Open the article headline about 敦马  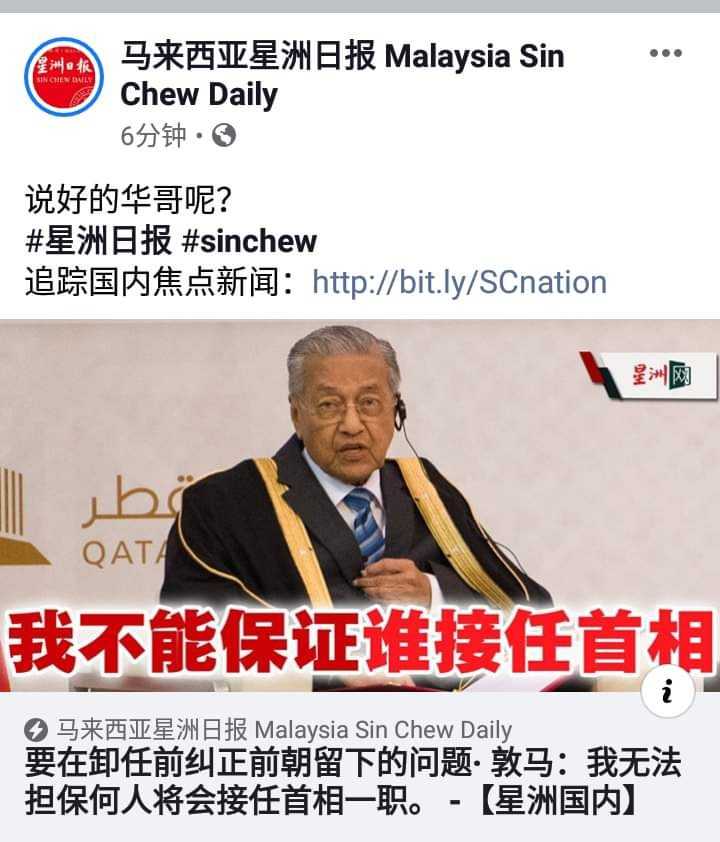(x=352, y=783)
